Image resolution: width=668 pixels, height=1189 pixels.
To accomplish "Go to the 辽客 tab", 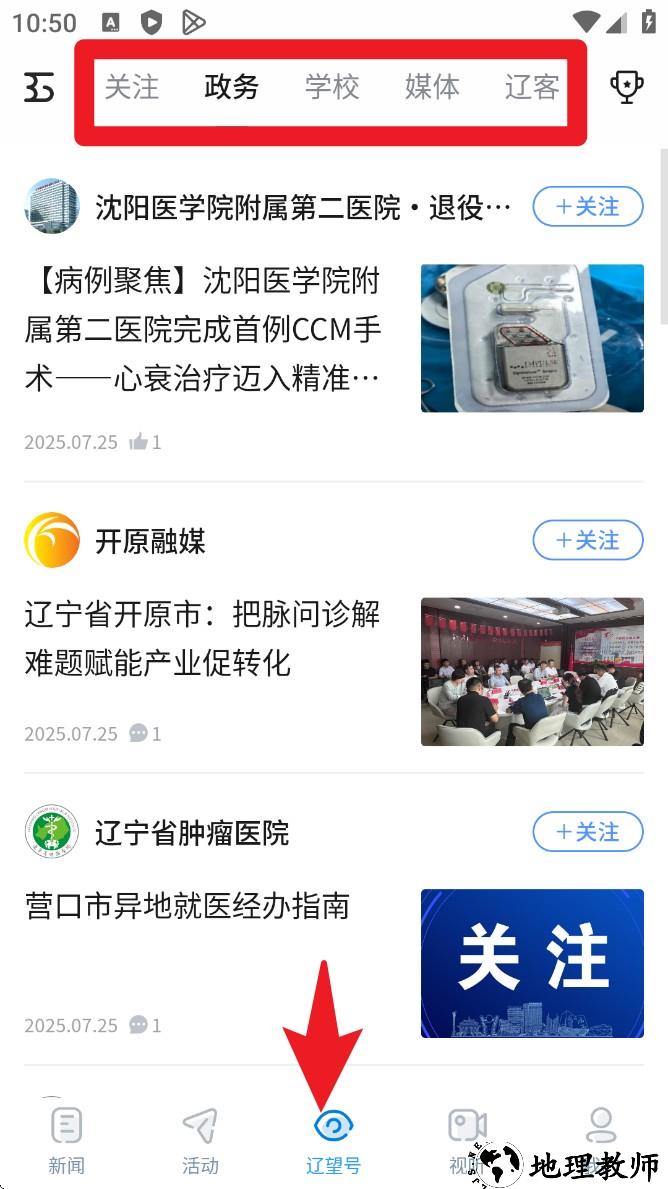I will (x=531, y=87).
